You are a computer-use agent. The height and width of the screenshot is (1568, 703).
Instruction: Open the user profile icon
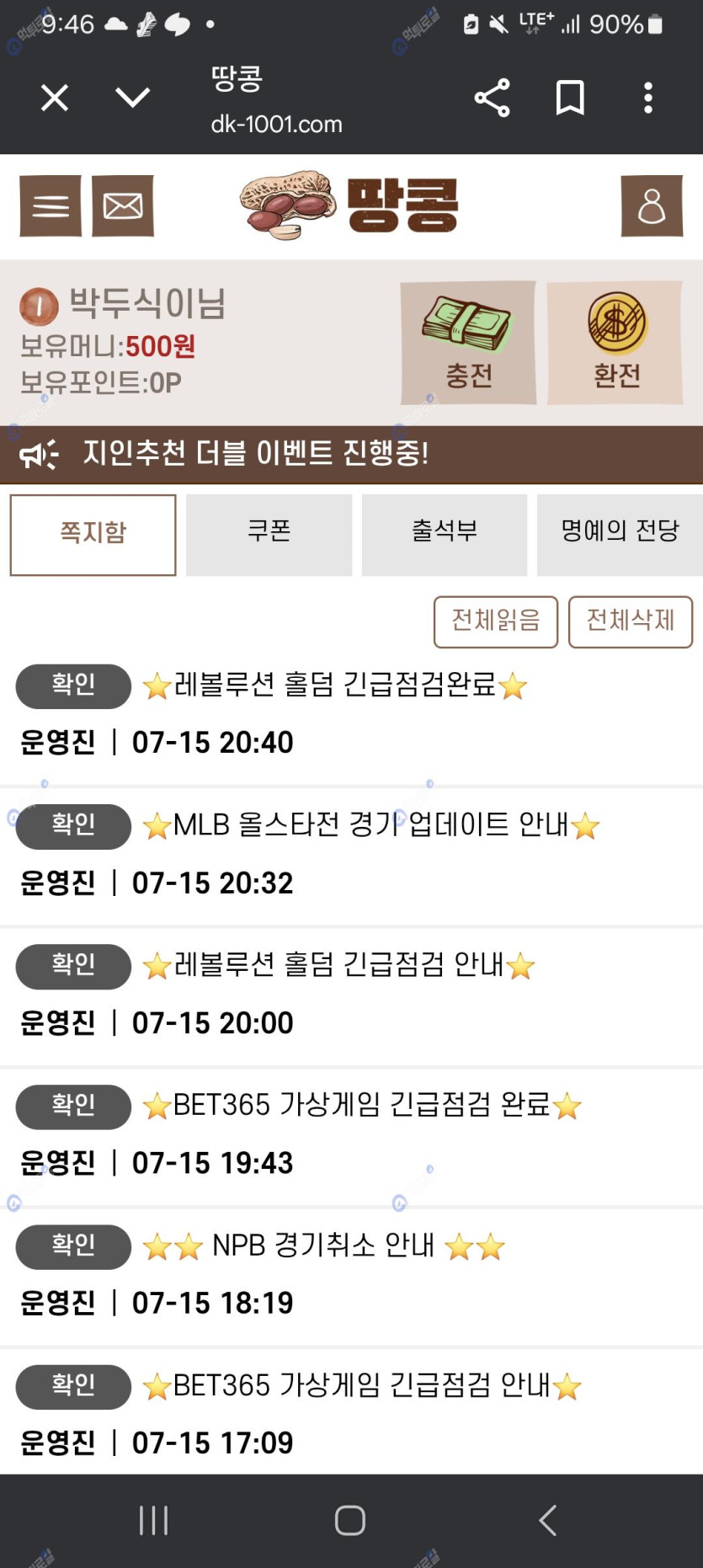(651, 206)
